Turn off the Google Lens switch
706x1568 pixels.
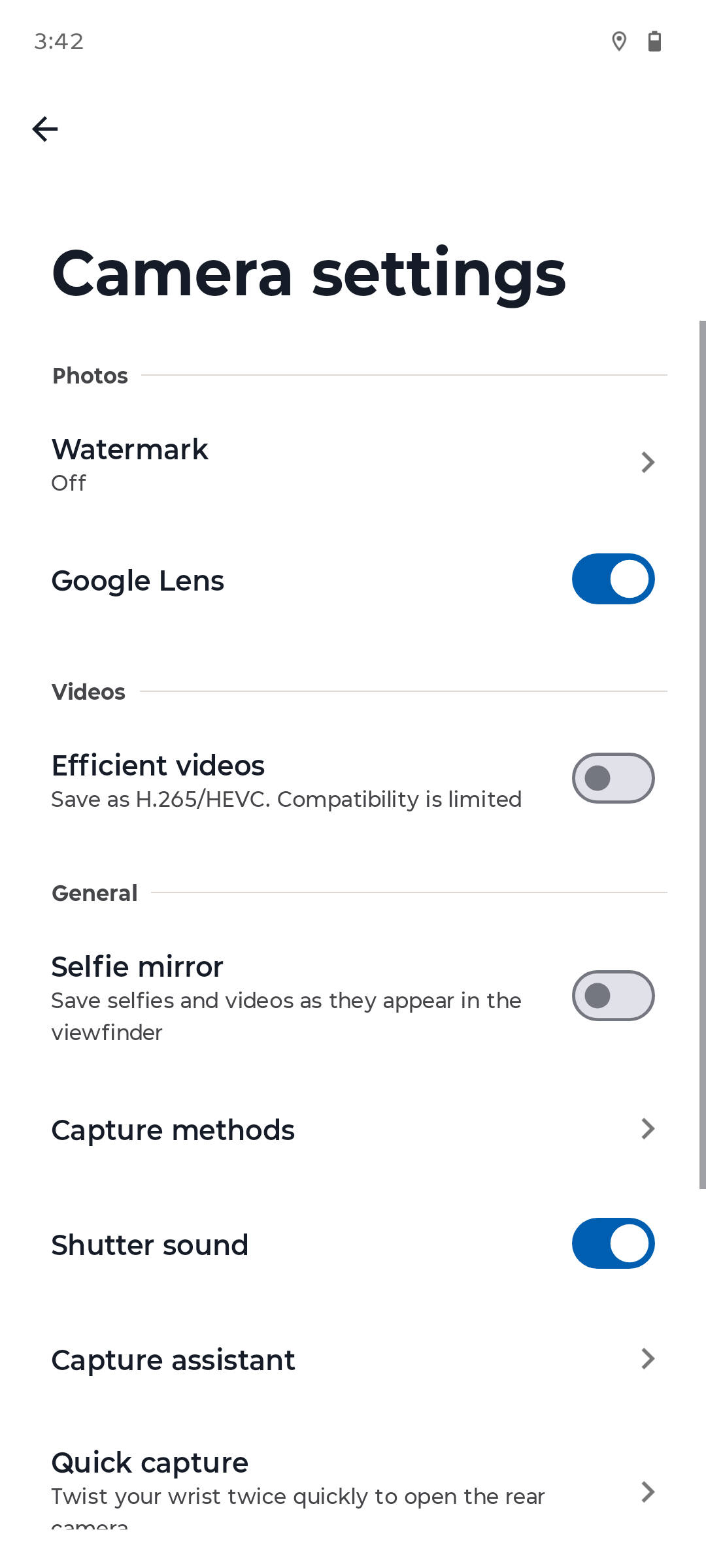[x=613, y=579]
